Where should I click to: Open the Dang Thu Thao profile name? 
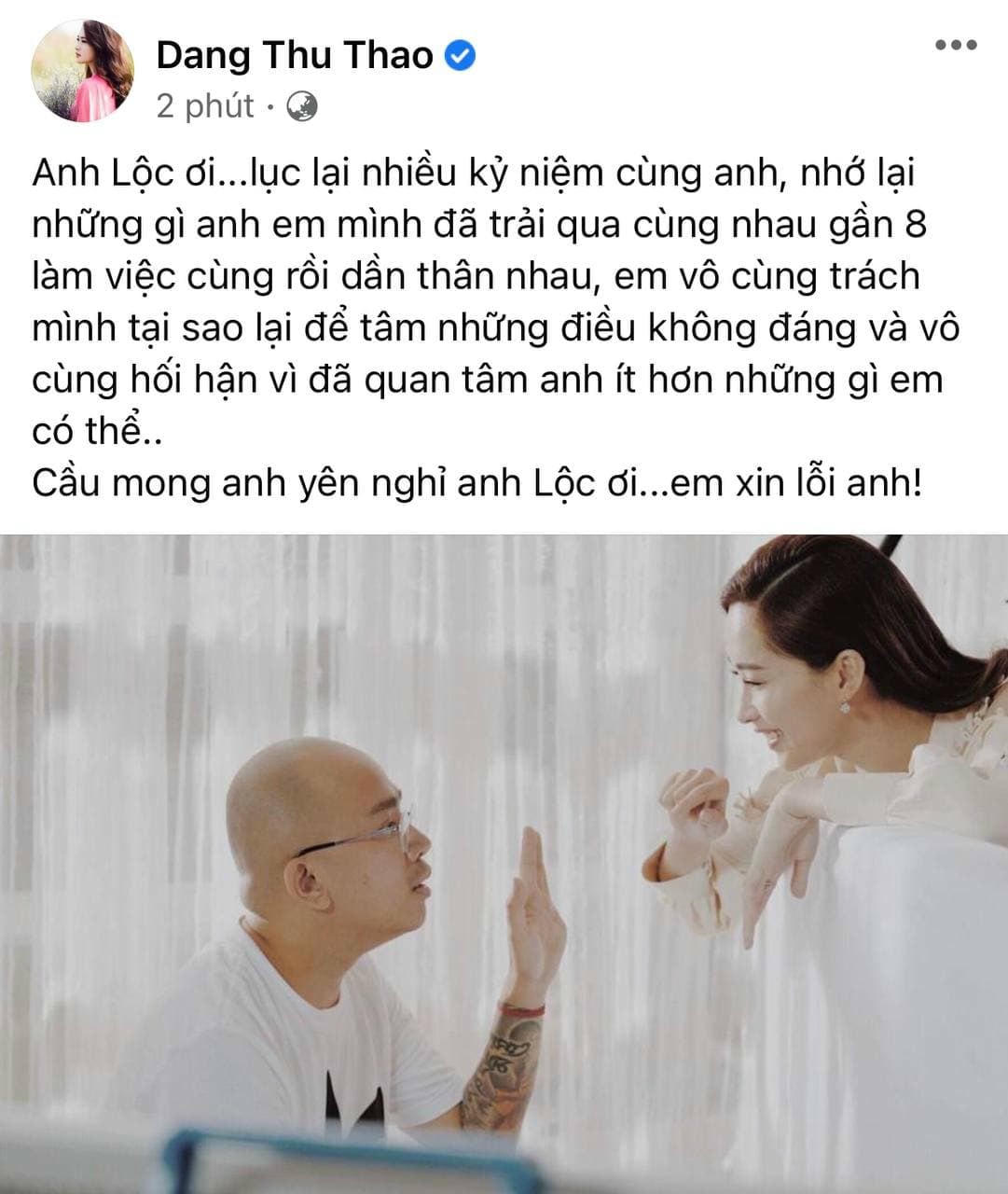[295, 56]
